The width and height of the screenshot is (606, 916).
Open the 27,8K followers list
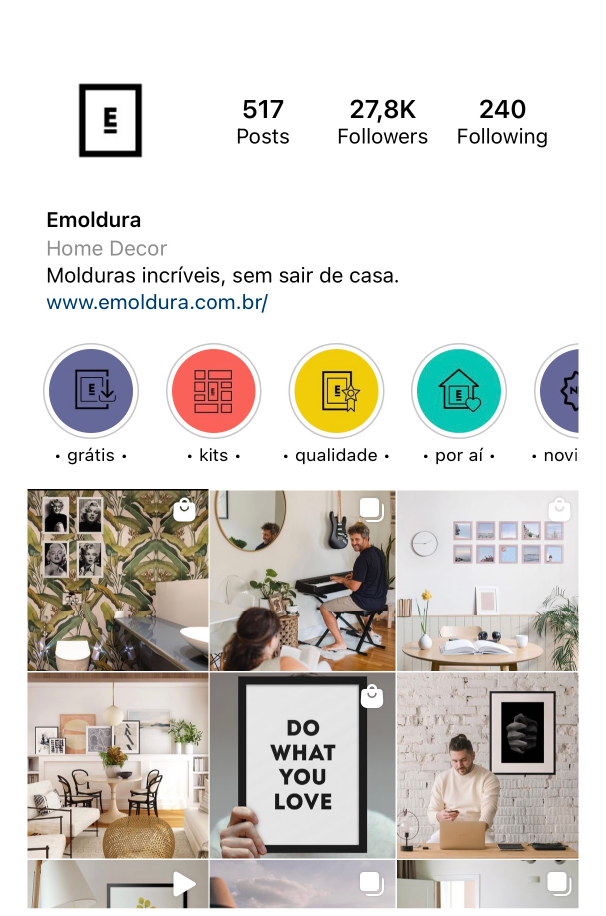[x=382, y=122]
